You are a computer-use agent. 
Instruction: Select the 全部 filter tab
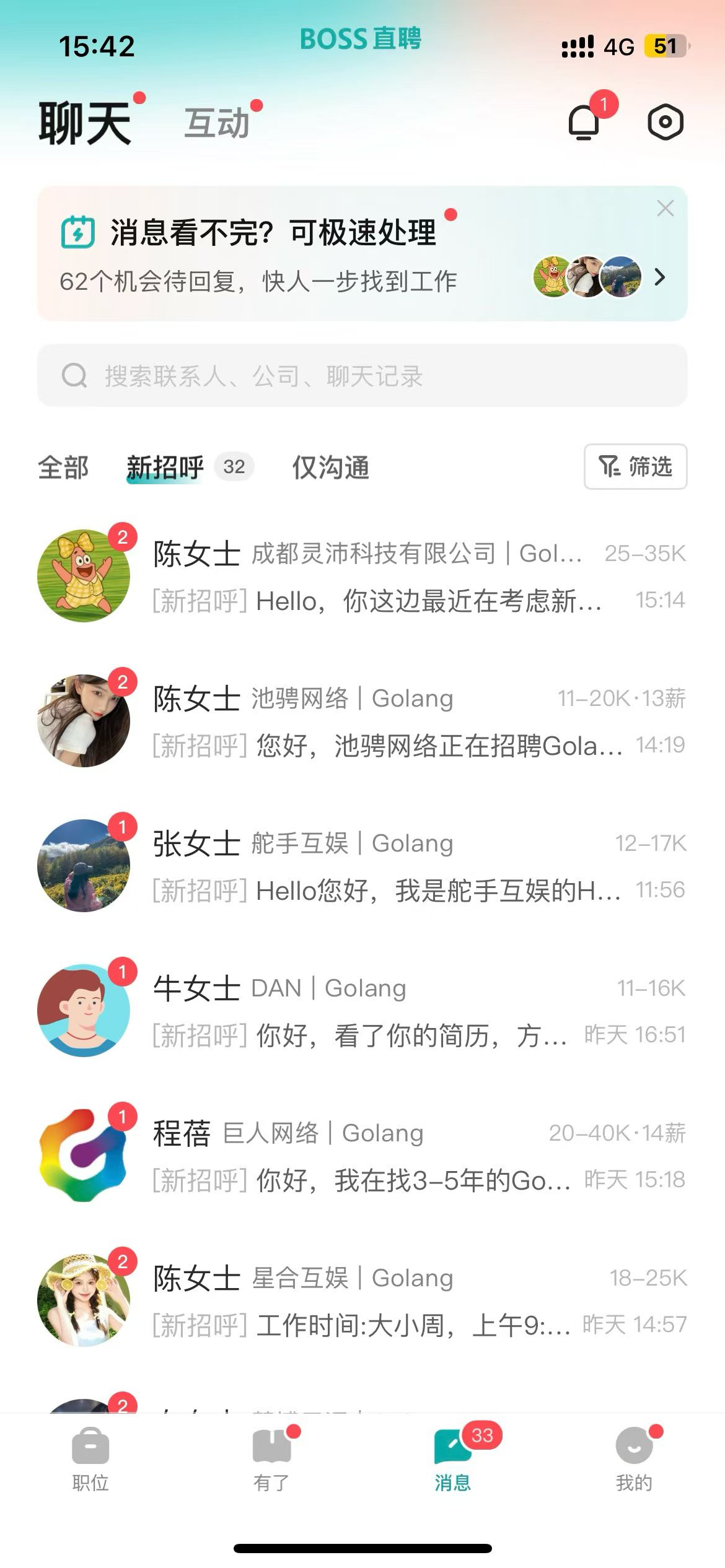63,468
